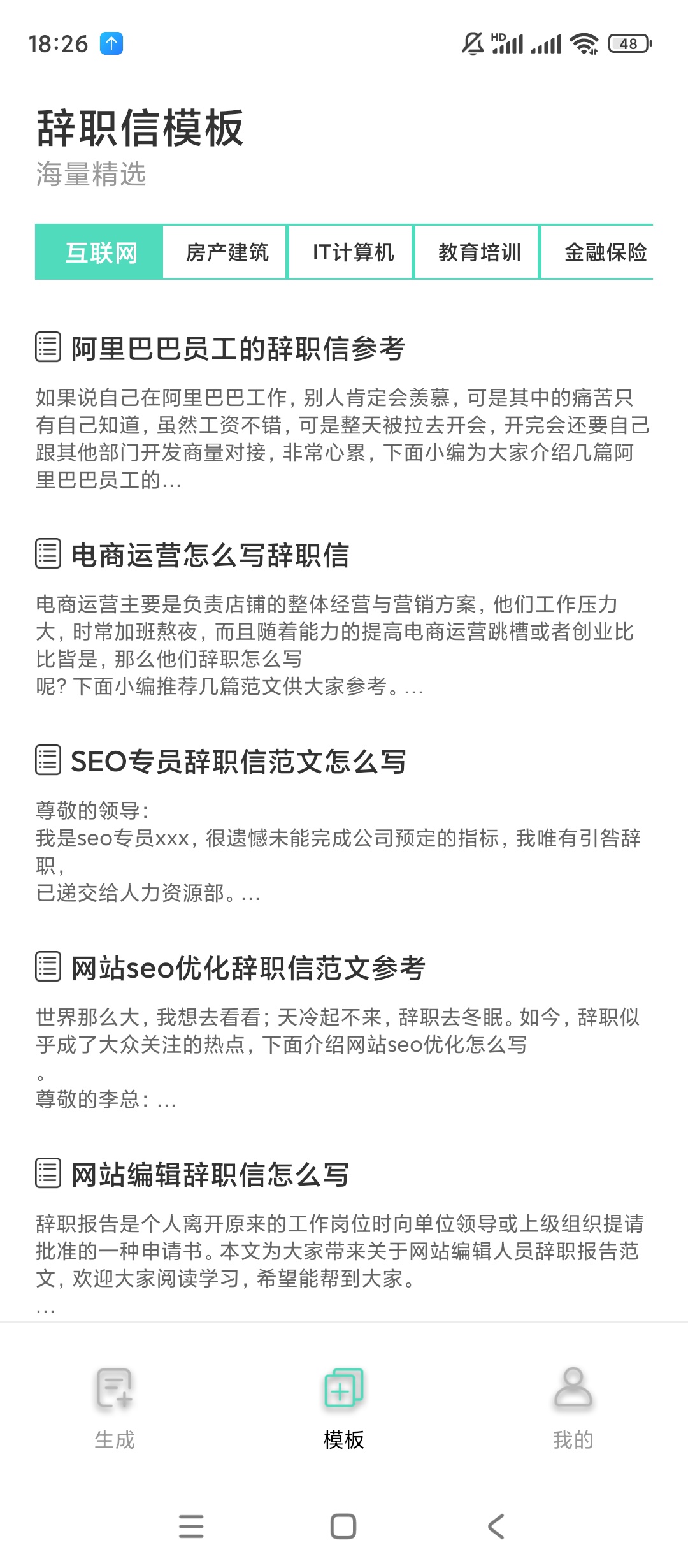Open the 教育培训 template category
This screenshot has height=1568, width=688.
(478, 252)
